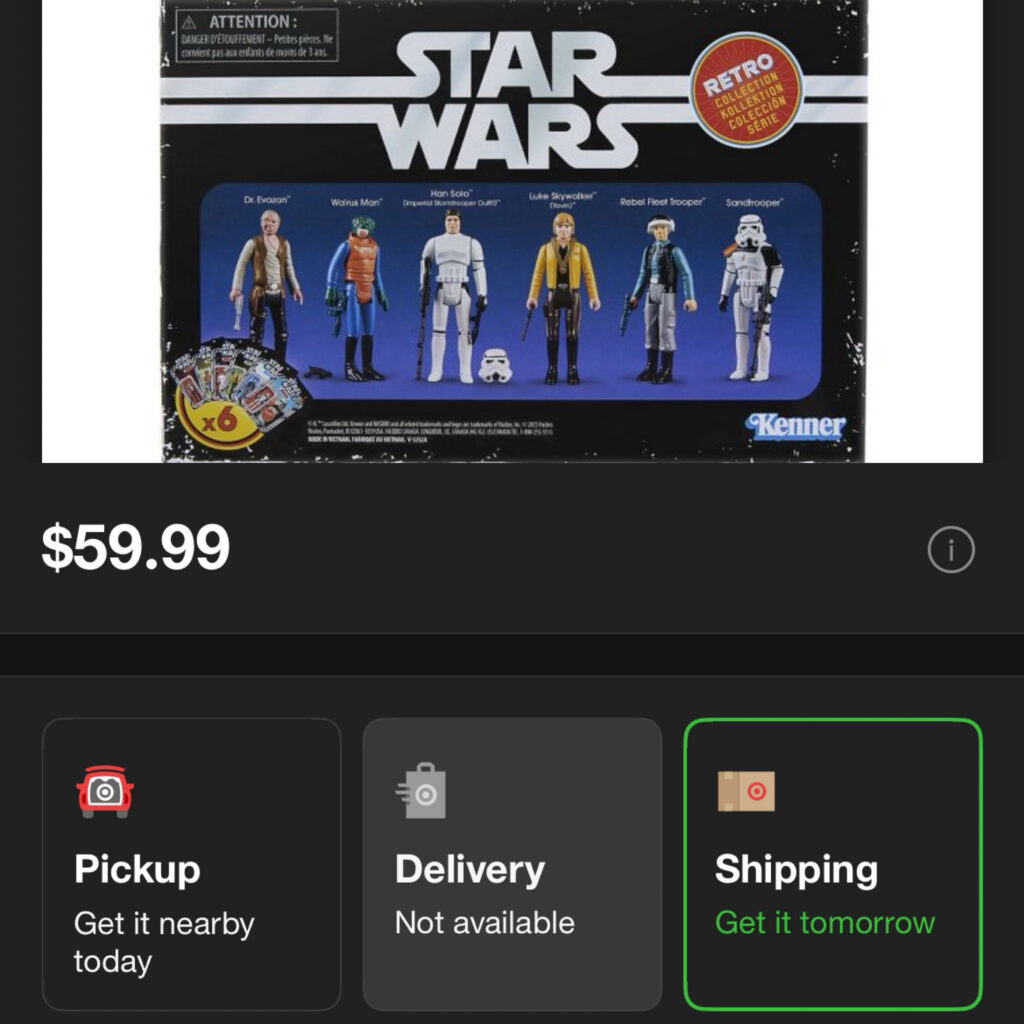Screen dimensions: 1024x1024
Task: Open the Star Wars product image
Action: [x=512, y=230]
